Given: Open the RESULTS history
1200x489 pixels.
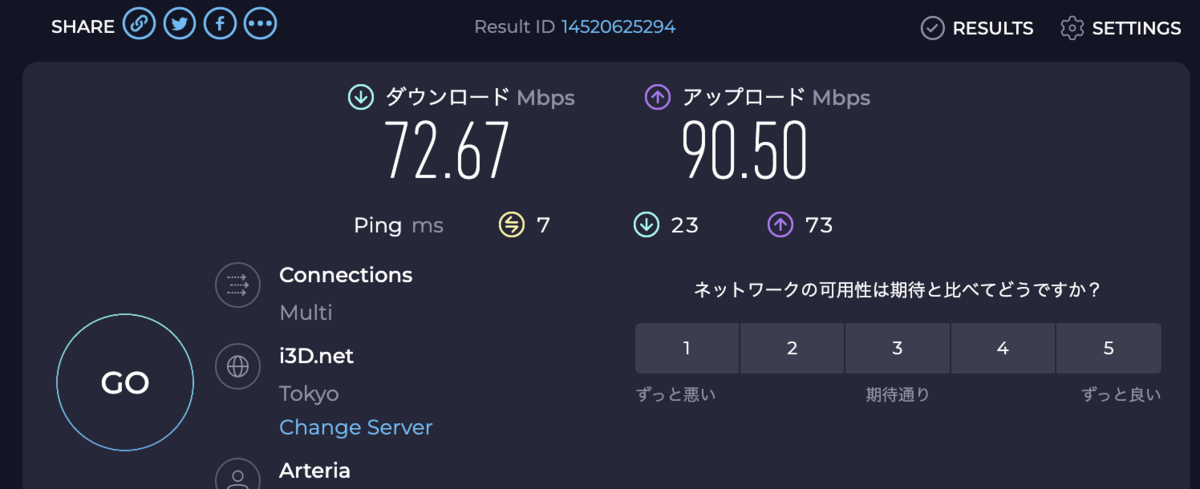Looking at the screenshot, I should [x=977, y=28].
